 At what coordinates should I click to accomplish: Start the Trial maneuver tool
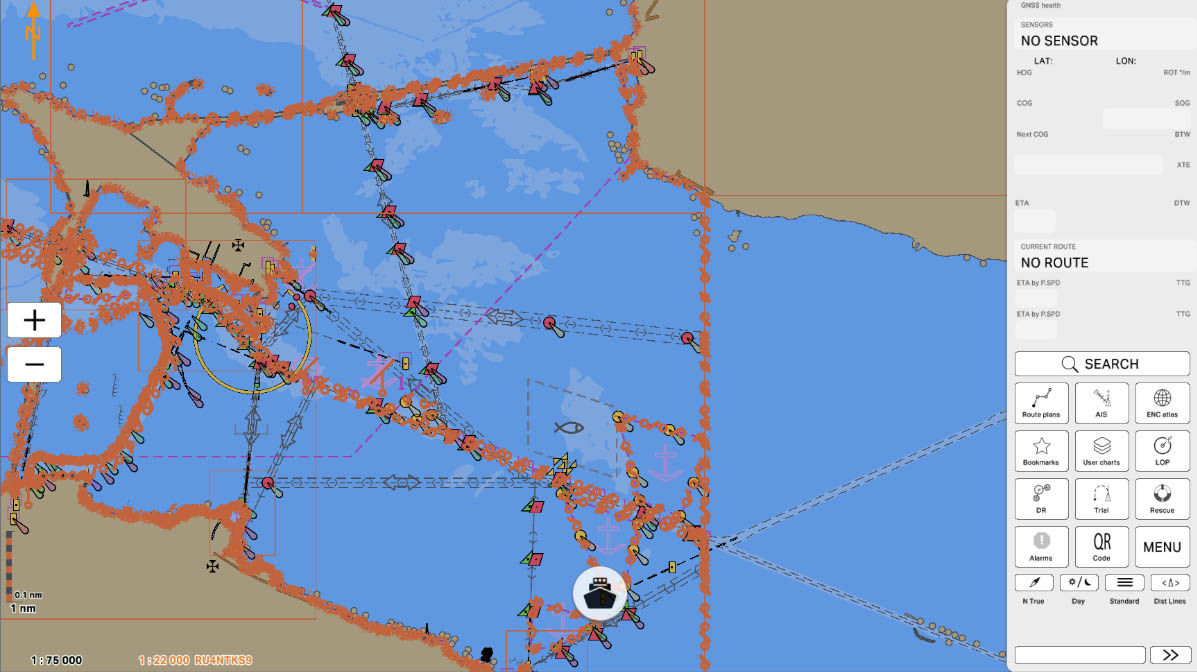click(1101, 499)
